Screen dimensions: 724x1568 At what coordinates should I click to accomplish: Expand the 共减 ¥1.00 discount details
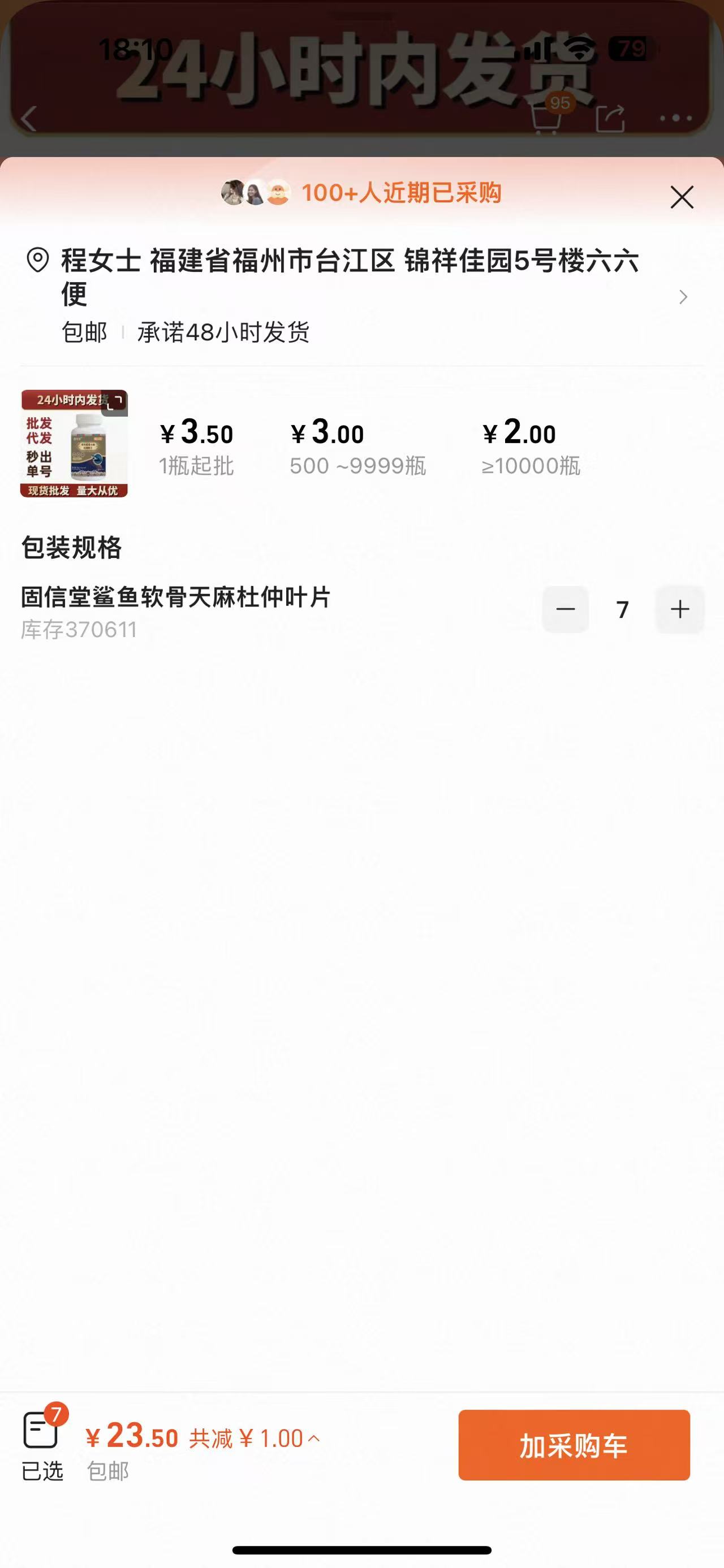point(255,1439)
